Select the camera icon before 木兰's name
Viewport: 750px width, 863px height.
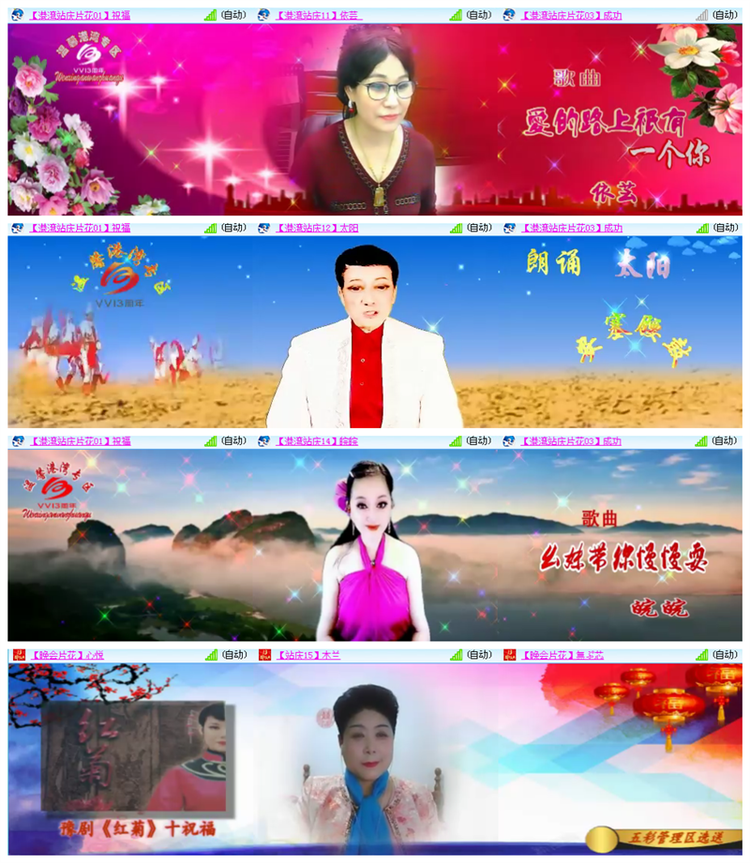[x=263, y=652]
